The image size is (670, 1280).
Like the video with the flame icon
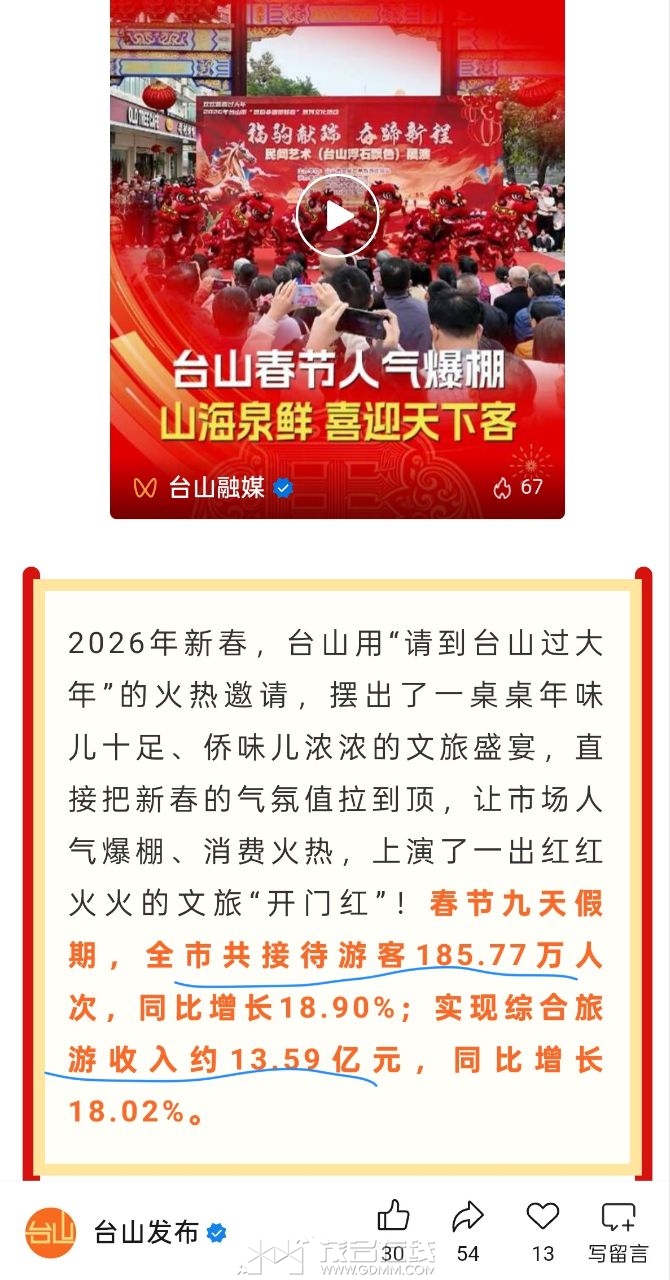504,487
